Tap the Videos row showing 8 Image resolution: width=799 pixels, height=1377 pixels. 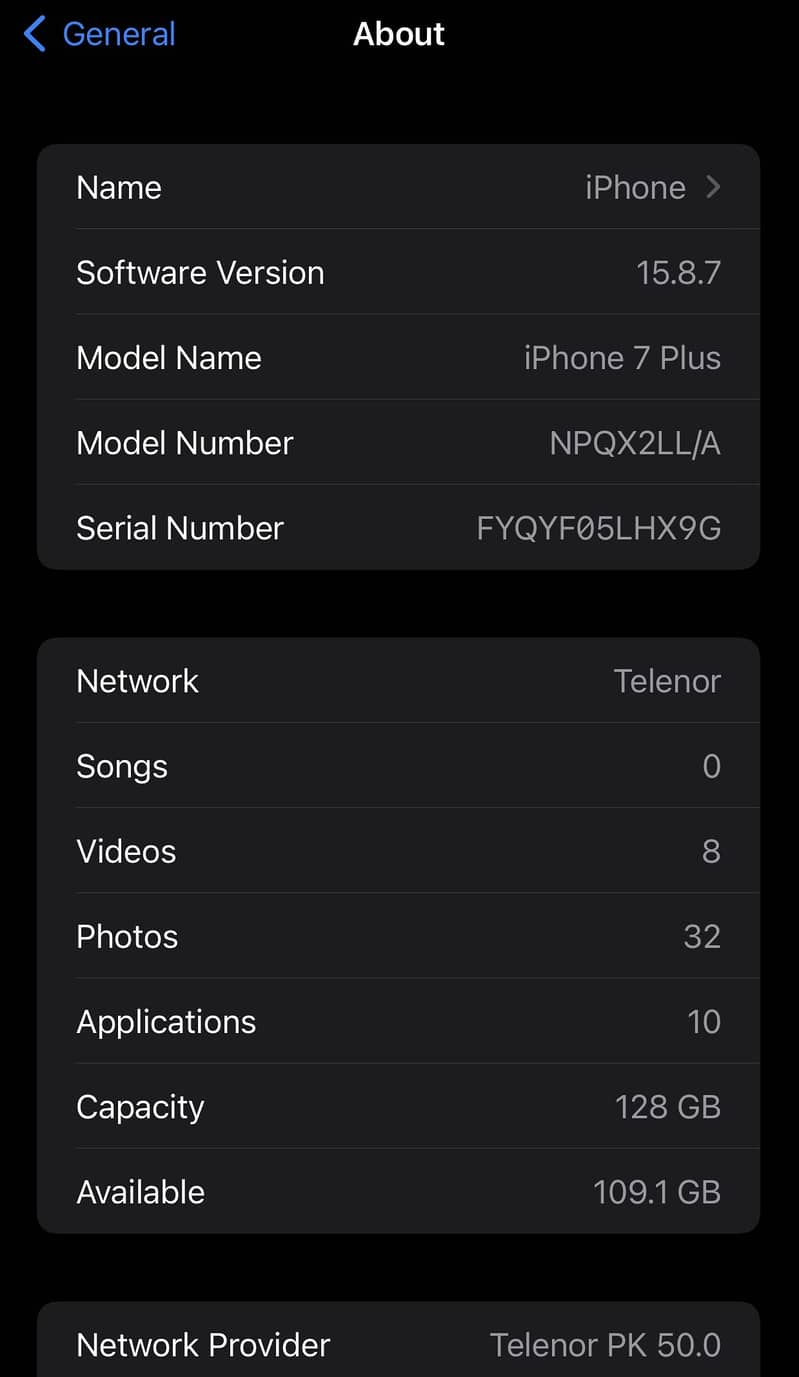[400, 850]
